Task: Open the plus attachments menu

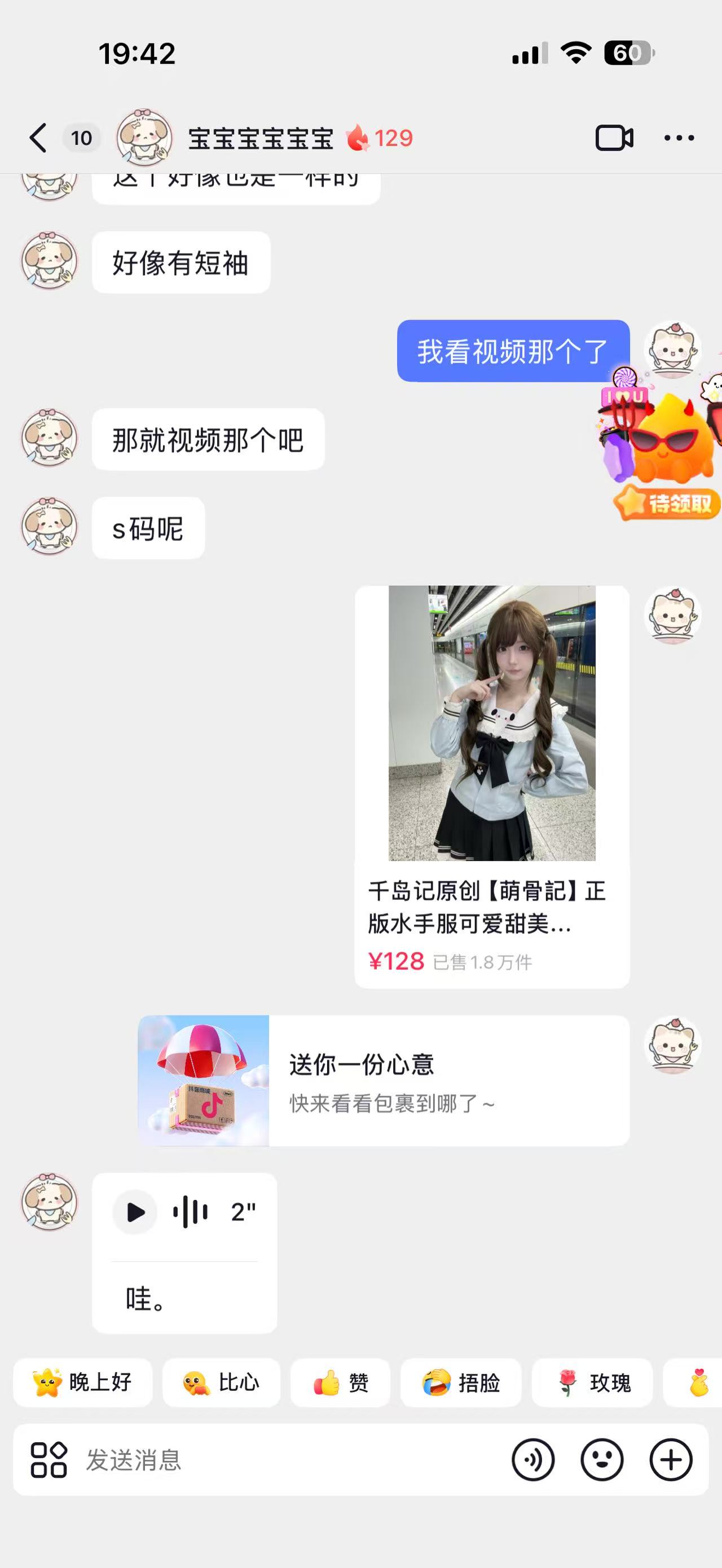Action: pos(671,1460)
